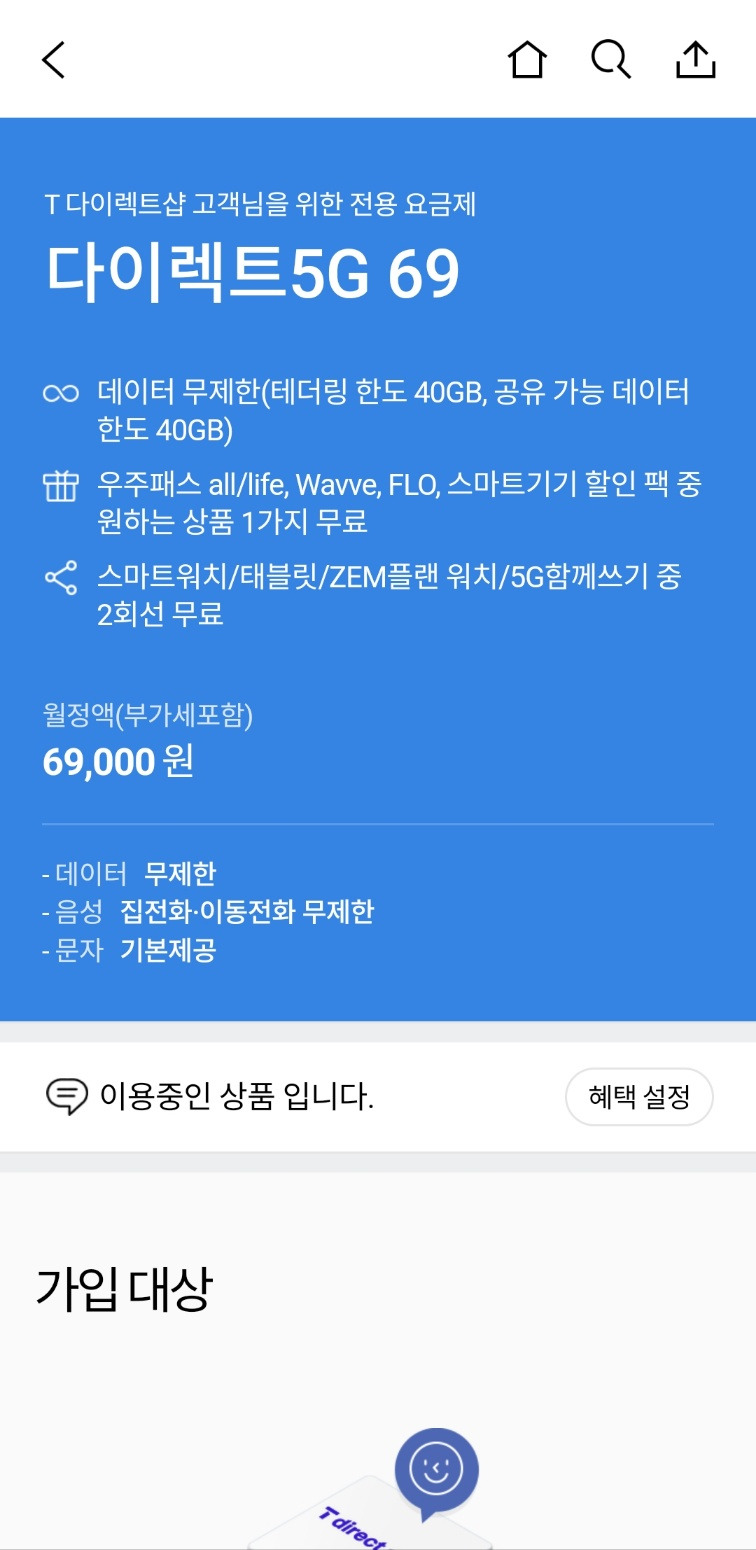Open the search icon
Screen dimensions: 756x1550
(x=610, y=59)
